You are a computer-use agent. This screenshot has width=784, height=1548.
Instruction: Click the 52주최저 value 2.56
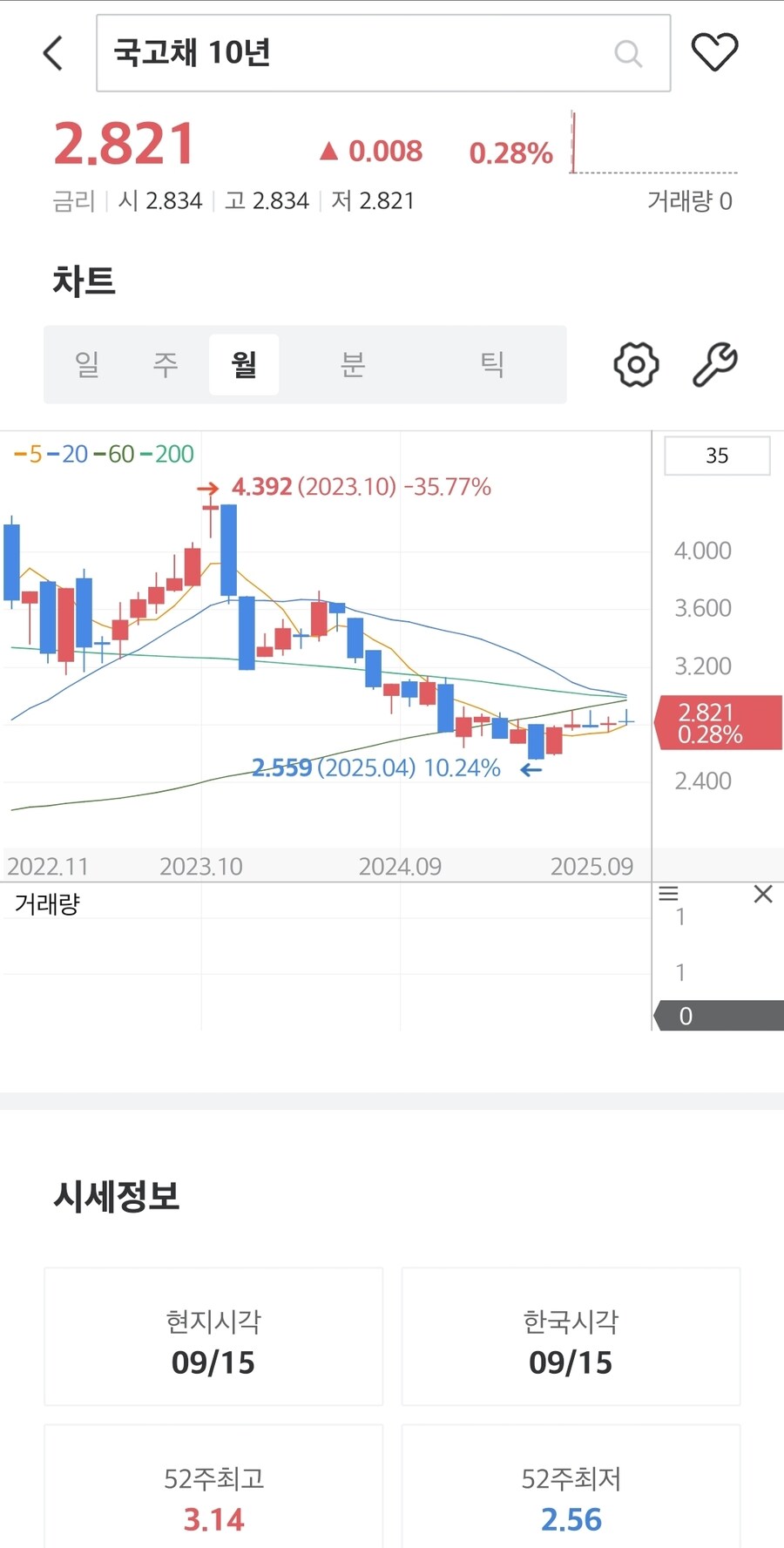coord(571,1518)
